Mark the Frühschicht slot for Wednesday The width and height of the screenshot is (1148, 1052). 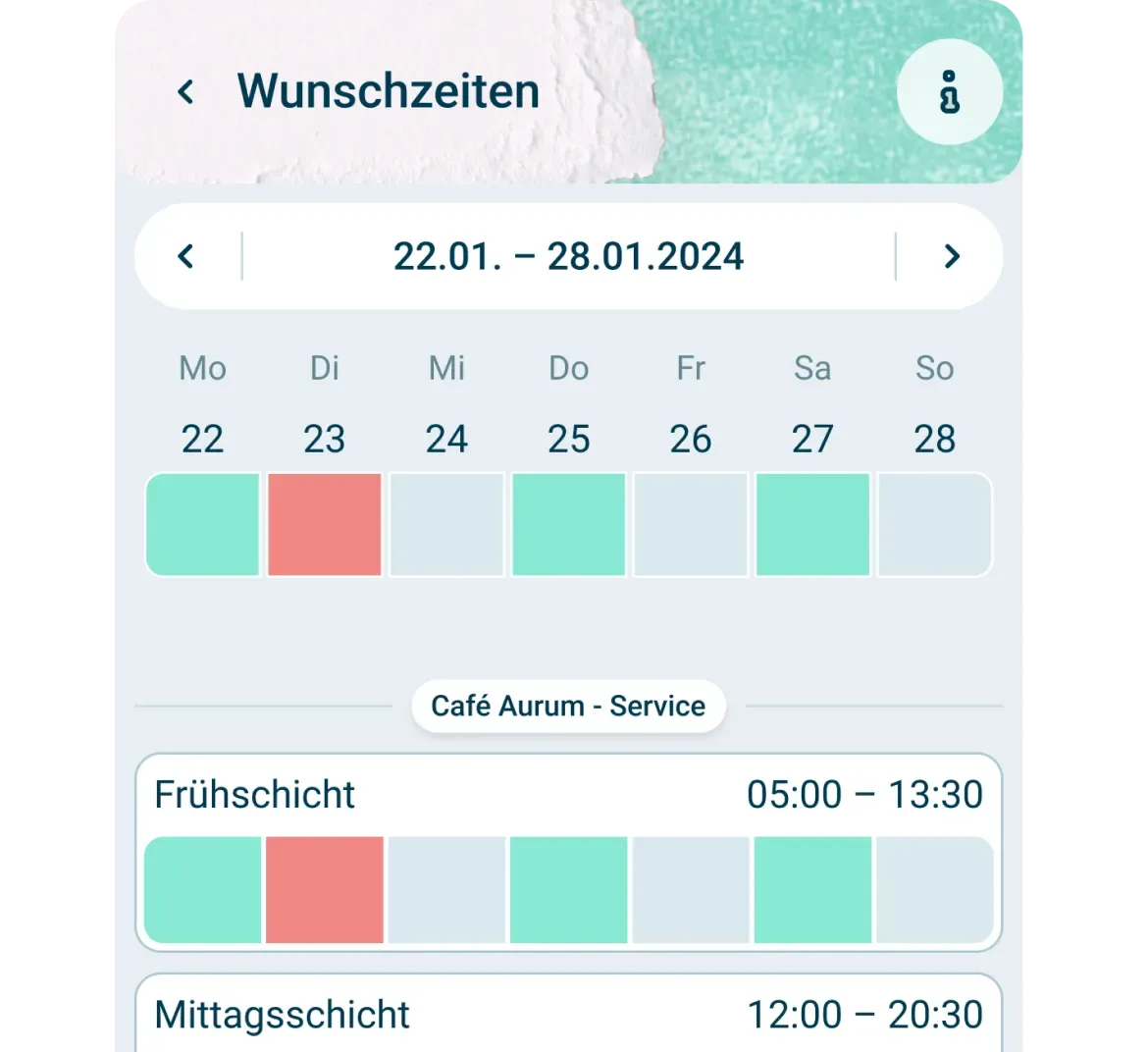446,890
